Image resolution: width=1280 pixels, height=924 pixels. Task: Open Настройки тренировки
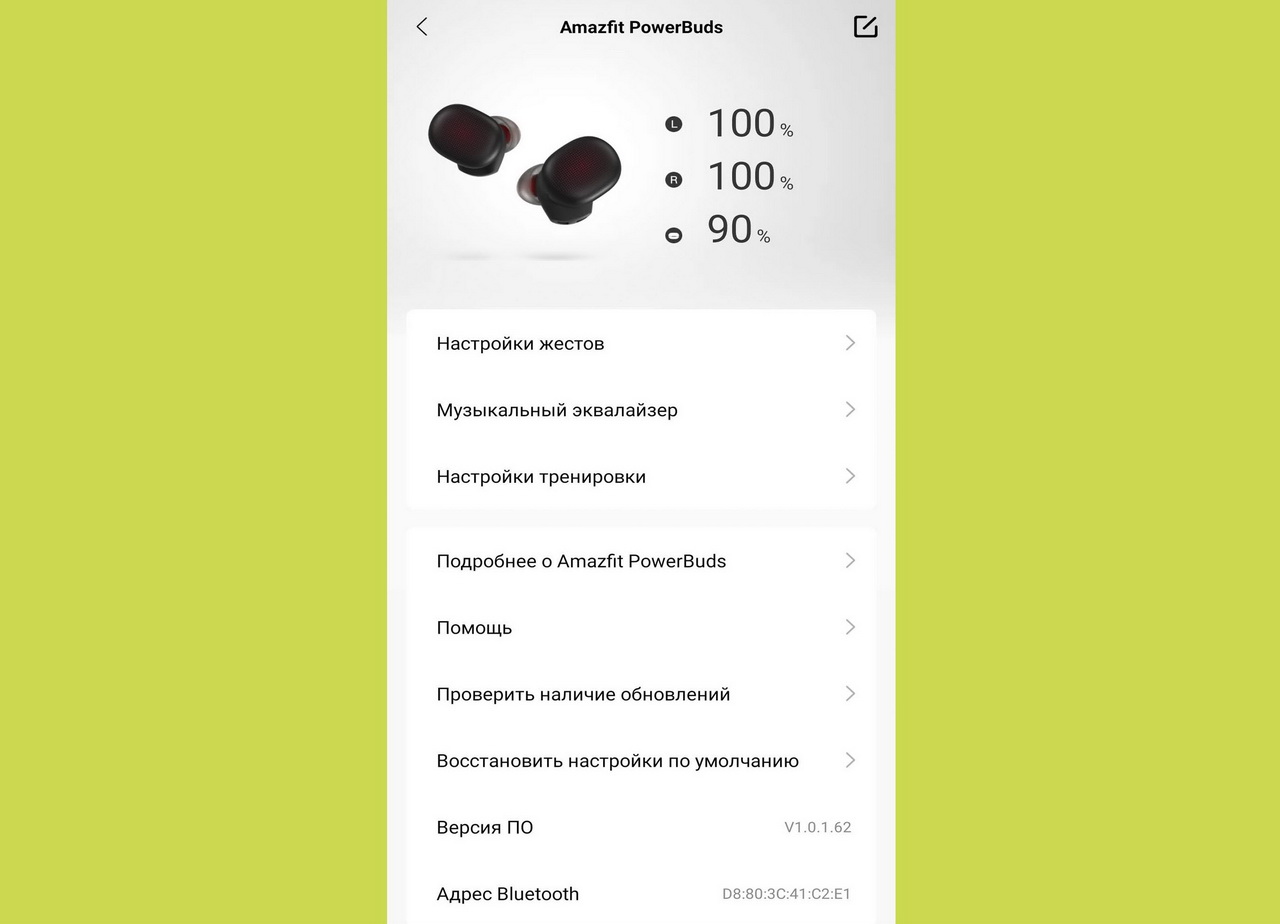point(641,476)
